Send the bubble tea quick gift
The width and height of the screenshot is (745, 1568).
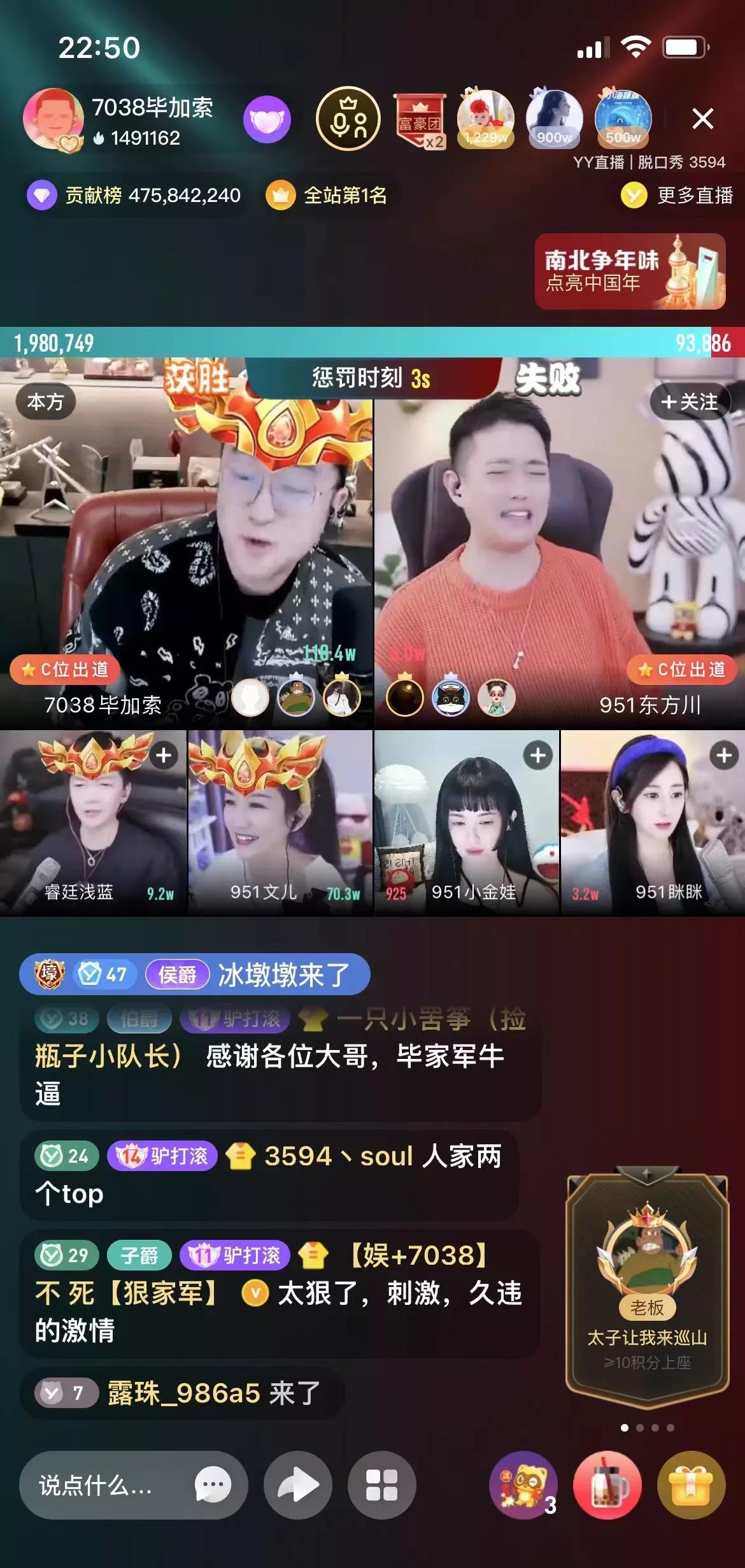607,1486
